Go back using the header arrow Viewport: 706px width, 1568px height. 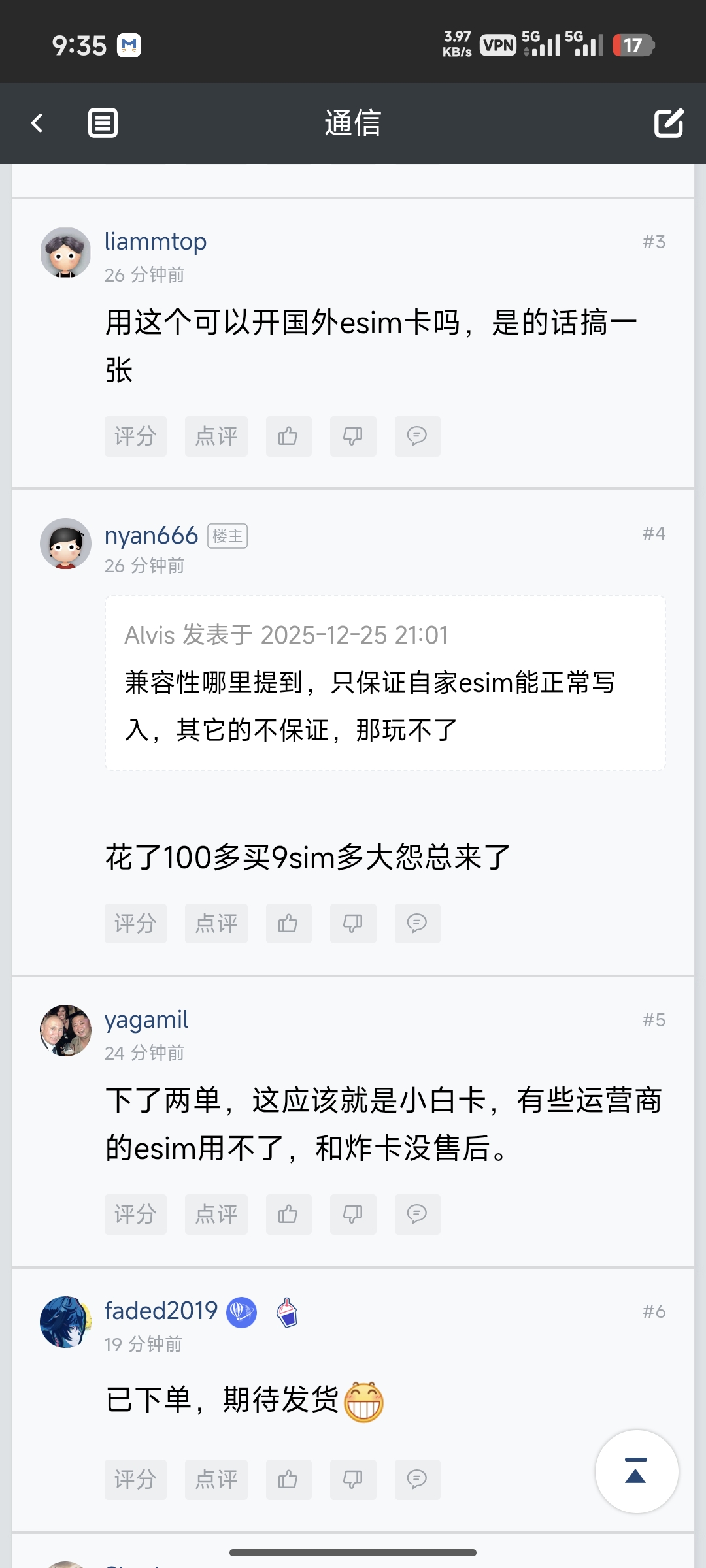click(37, 123)
